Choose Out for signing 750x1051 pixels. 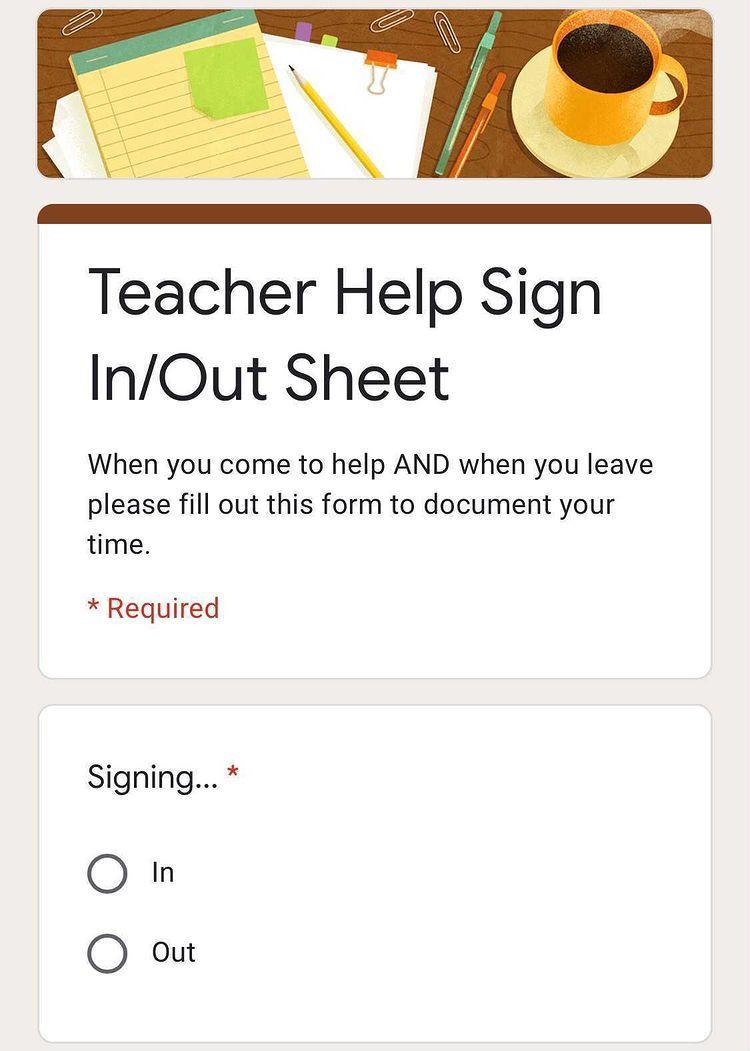click(107, 953)
